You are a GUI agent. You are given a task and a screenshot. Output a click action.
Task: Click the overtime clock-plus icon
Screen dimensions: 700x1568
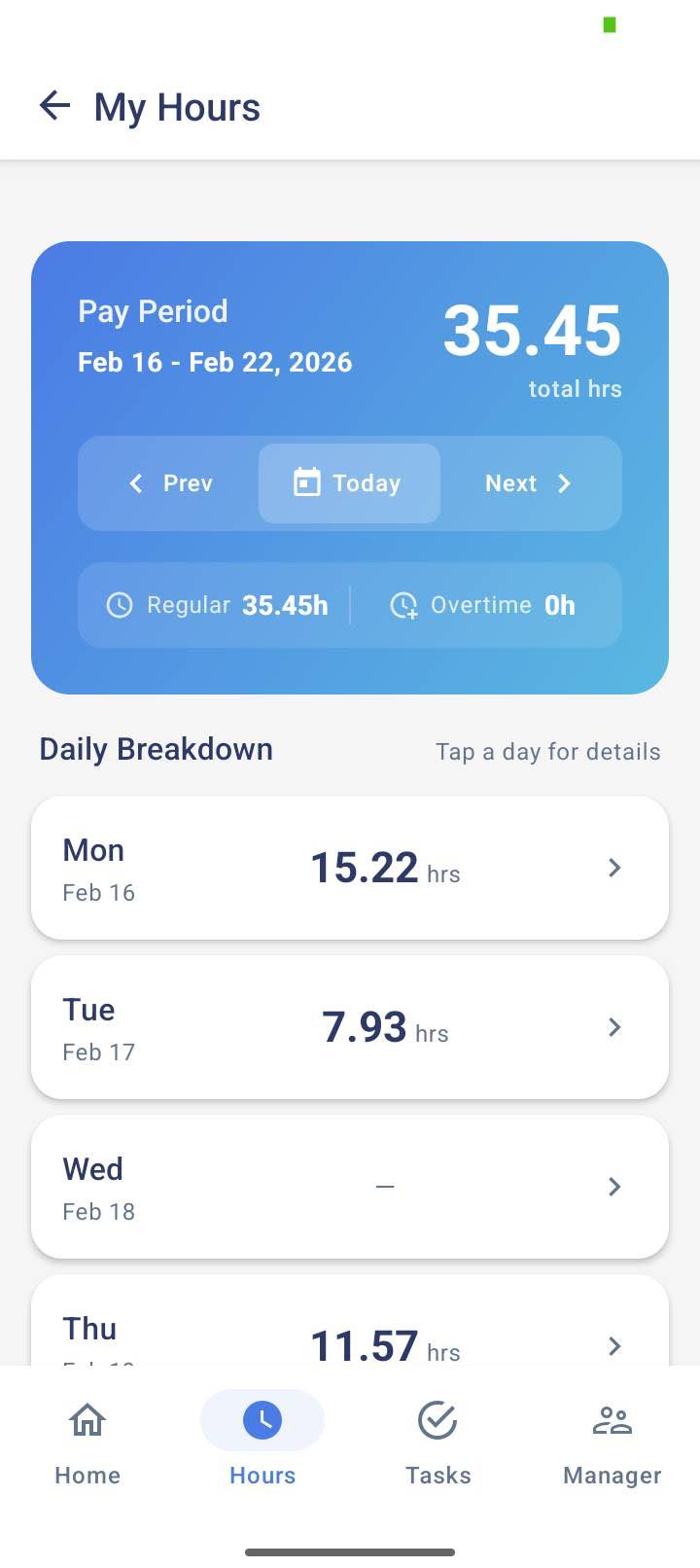pyautogui.click(x=404, y=605)
